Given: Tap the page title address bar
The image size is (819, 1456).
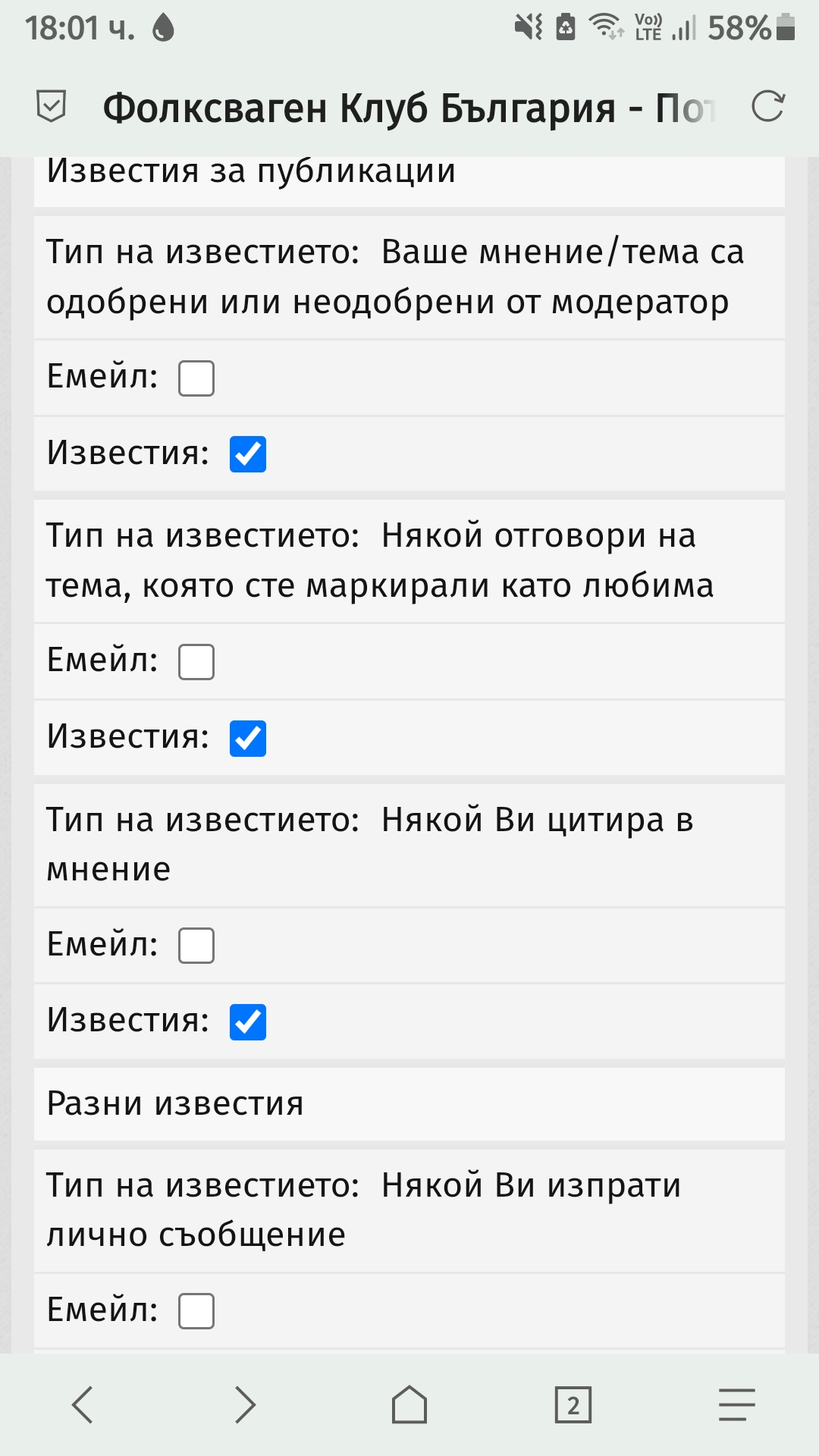Looking at the screenshot, I should [408, 108].
